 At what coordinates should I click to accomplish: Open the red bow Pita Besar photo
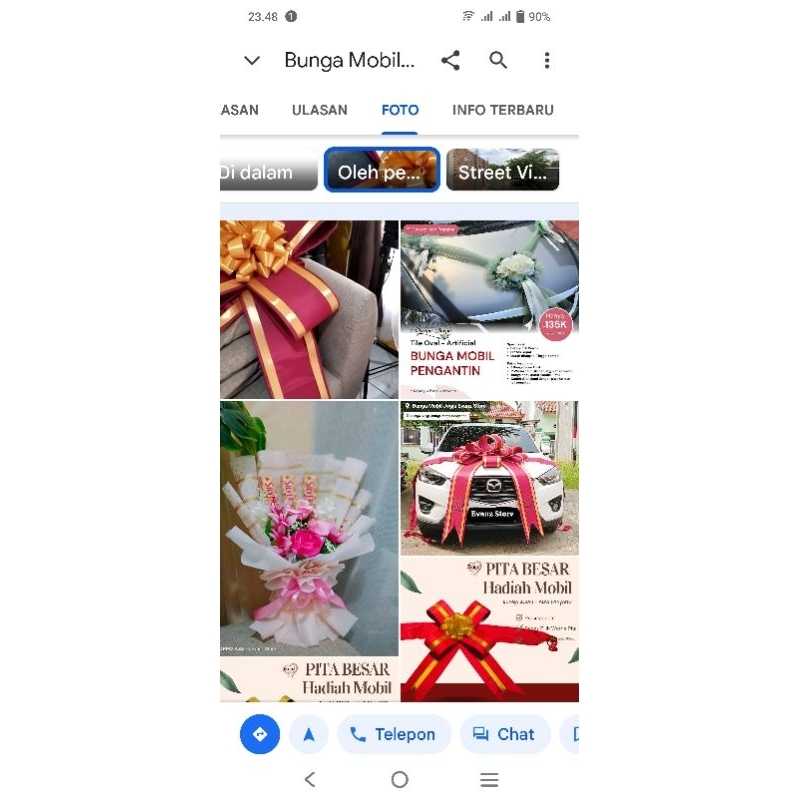(x=489, y=630)
